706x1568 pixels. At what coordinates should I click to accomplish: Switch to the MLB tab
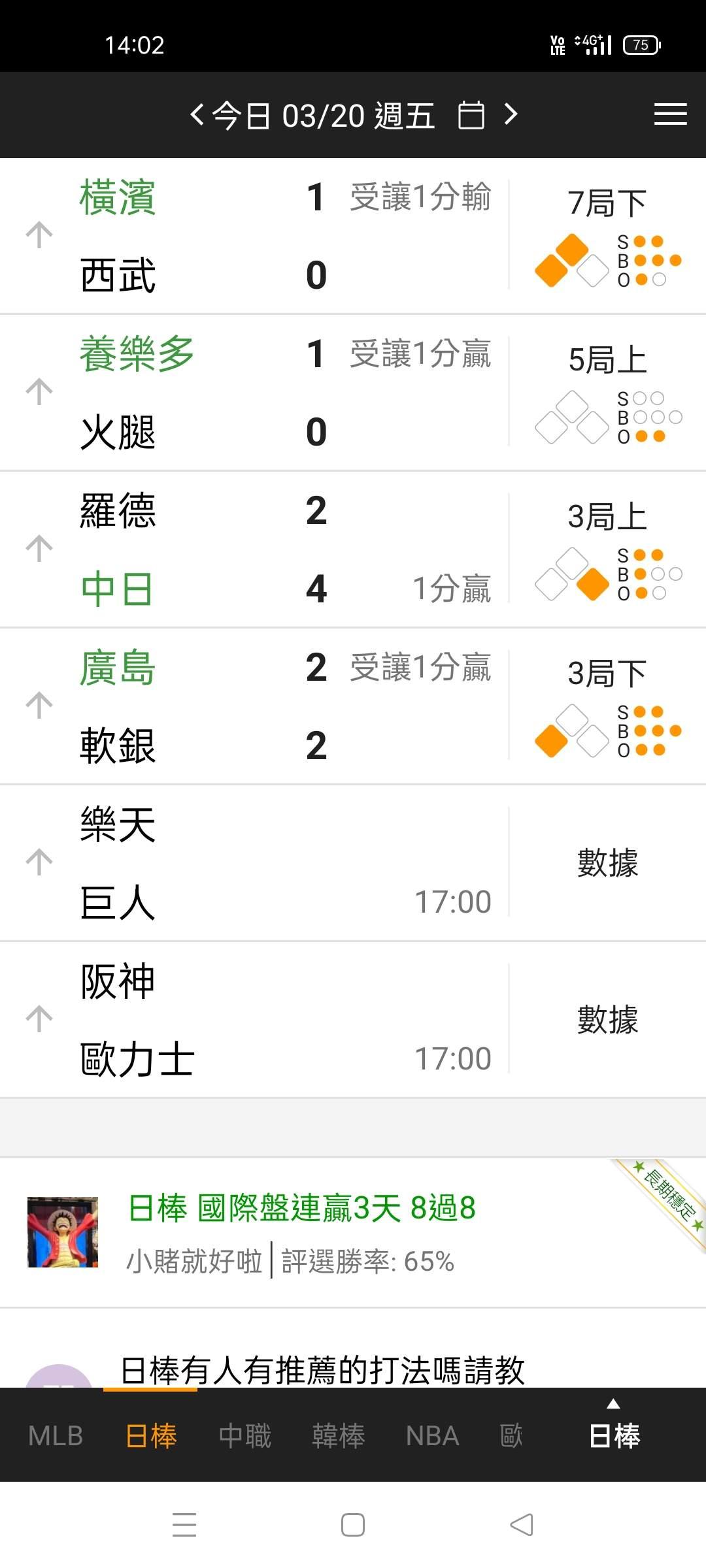tap(56, 1436)
